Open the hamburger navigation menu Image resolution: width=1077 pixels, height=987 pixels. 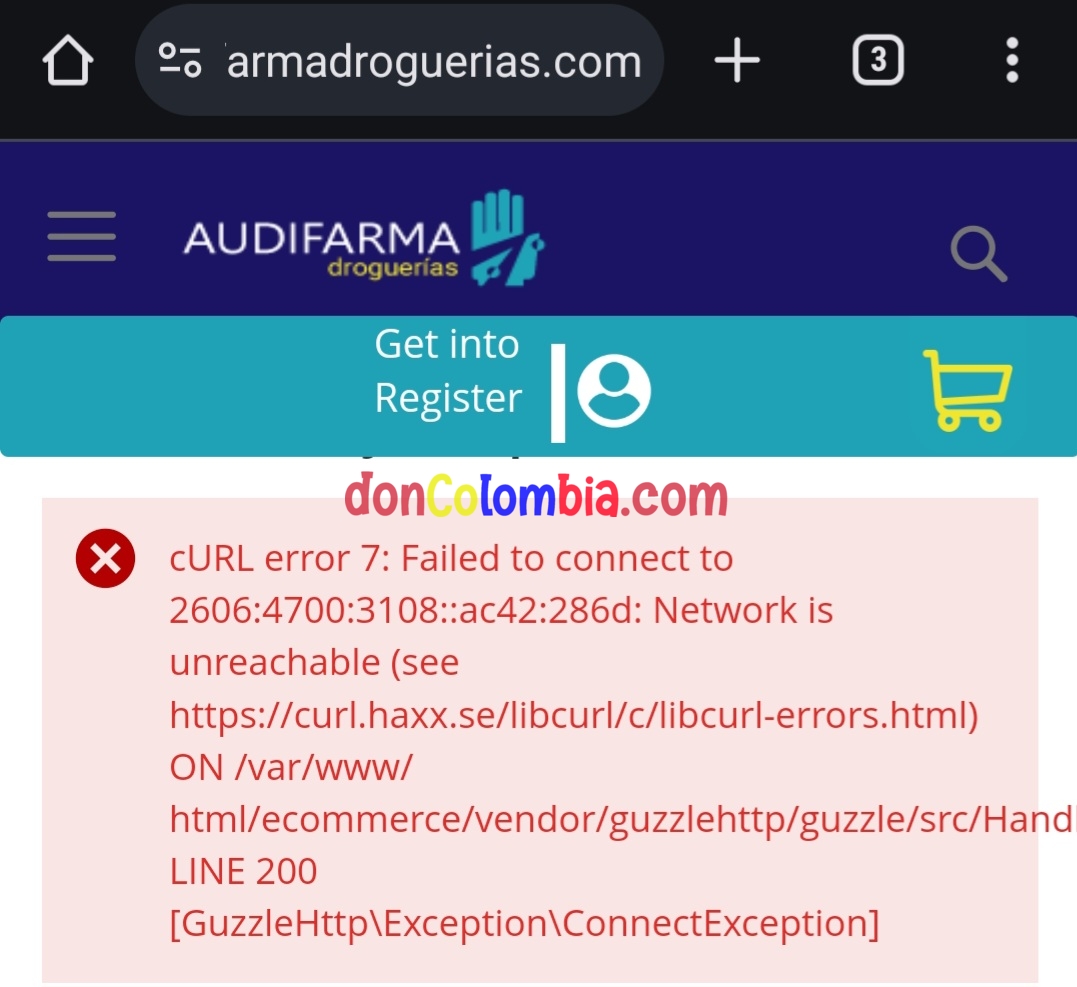[x=81, y=236]
